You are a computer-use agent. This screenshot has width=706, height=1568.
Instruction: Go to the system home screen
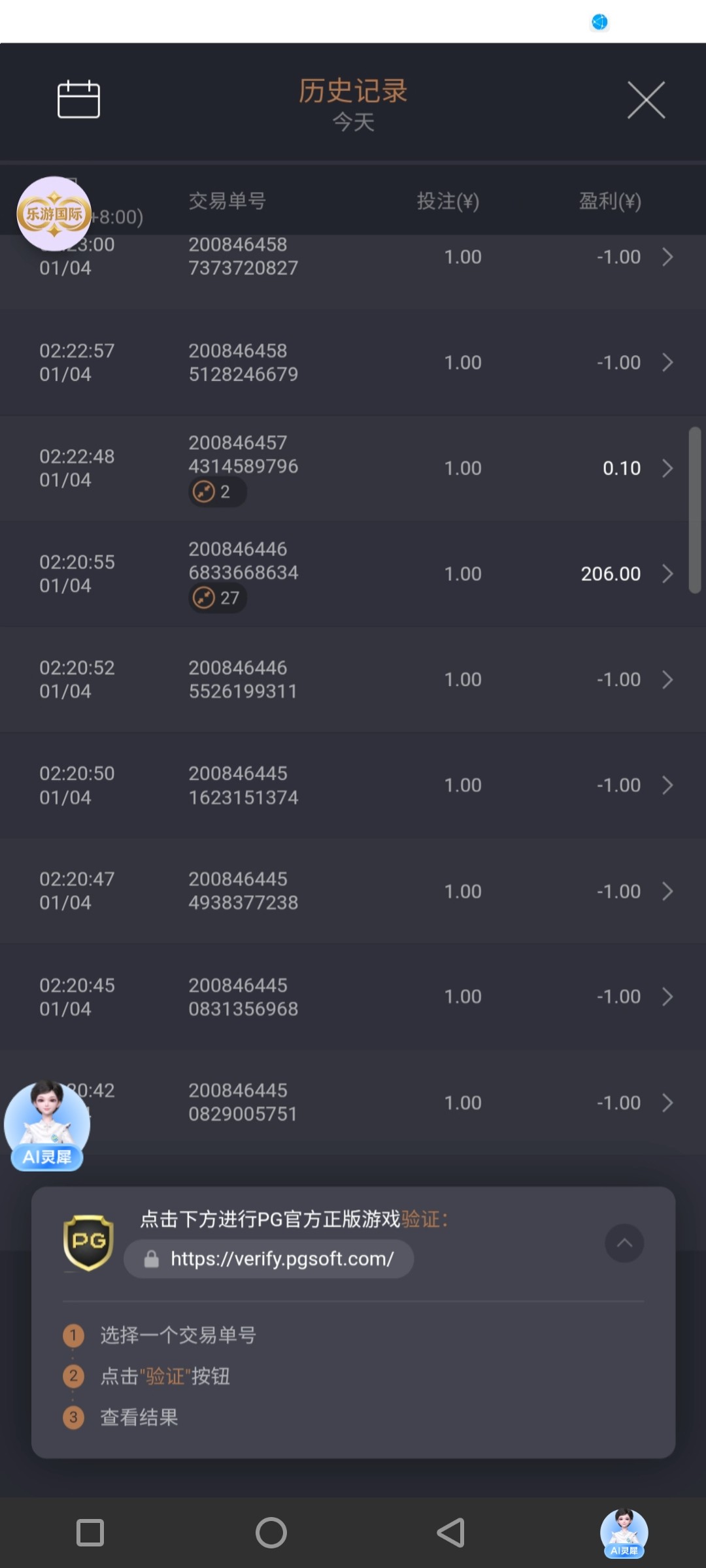pyautogui.click(x=271, y=1532)
